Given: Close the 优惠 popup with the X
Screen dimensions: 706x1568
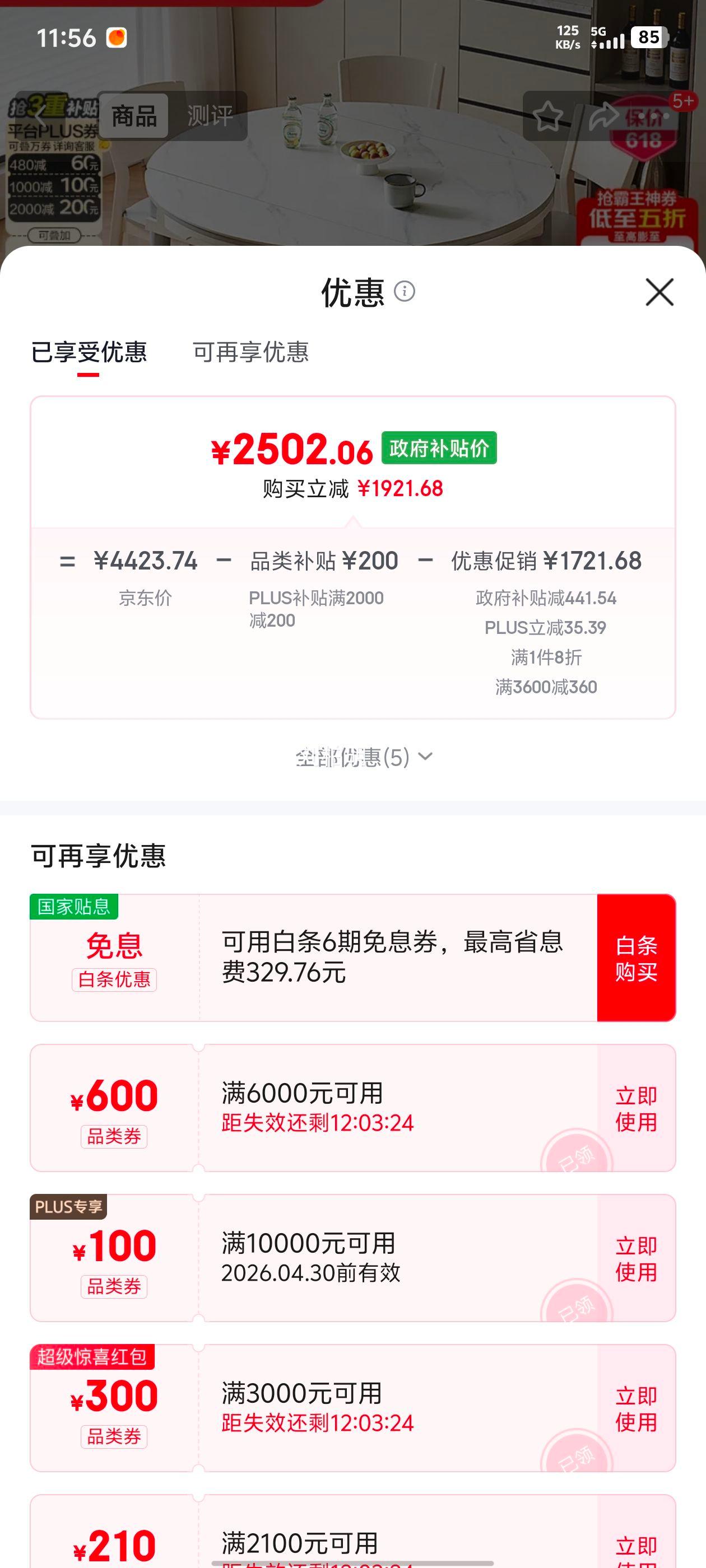Looking at the screenshot, I should point(659,293).
